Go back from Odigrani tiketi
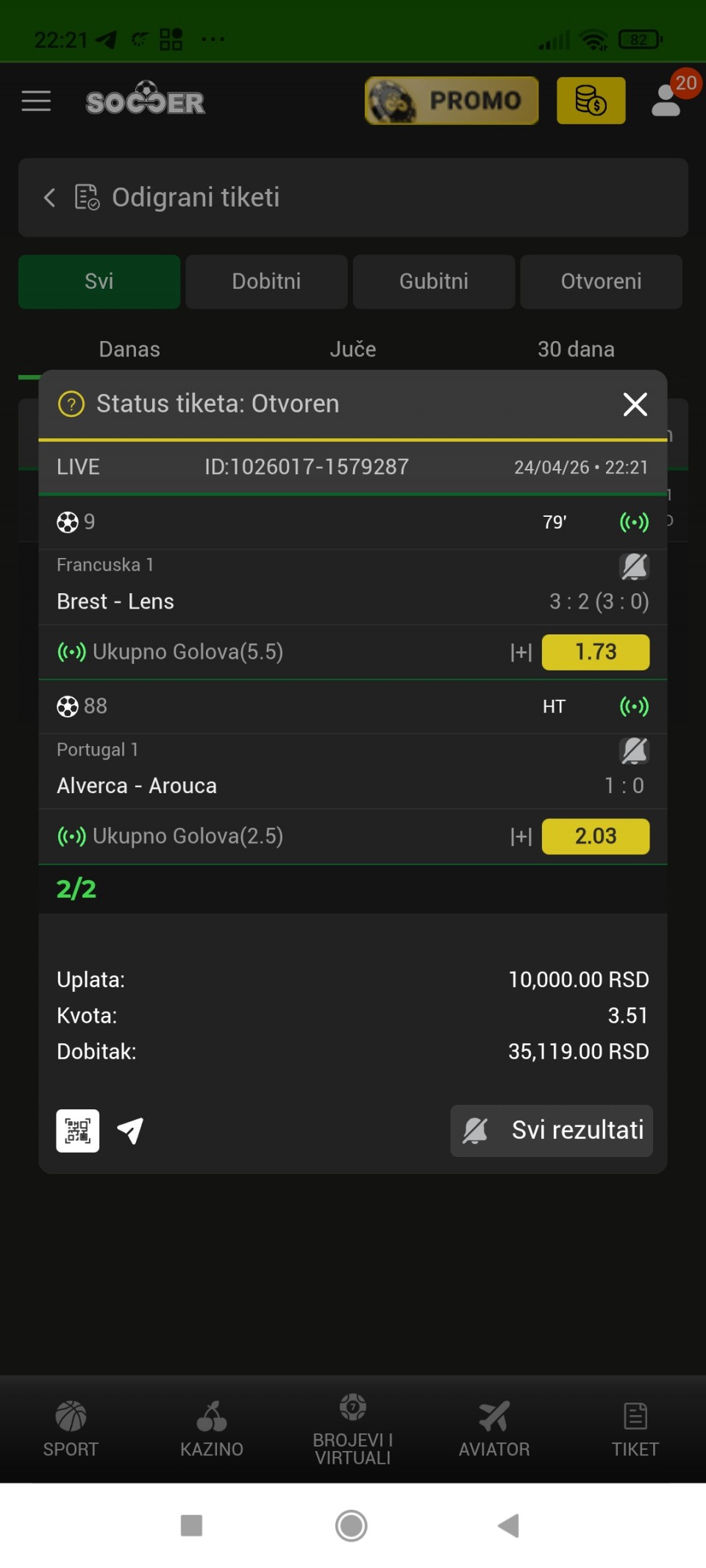706x1568 pixels. (x=49, y=197)
